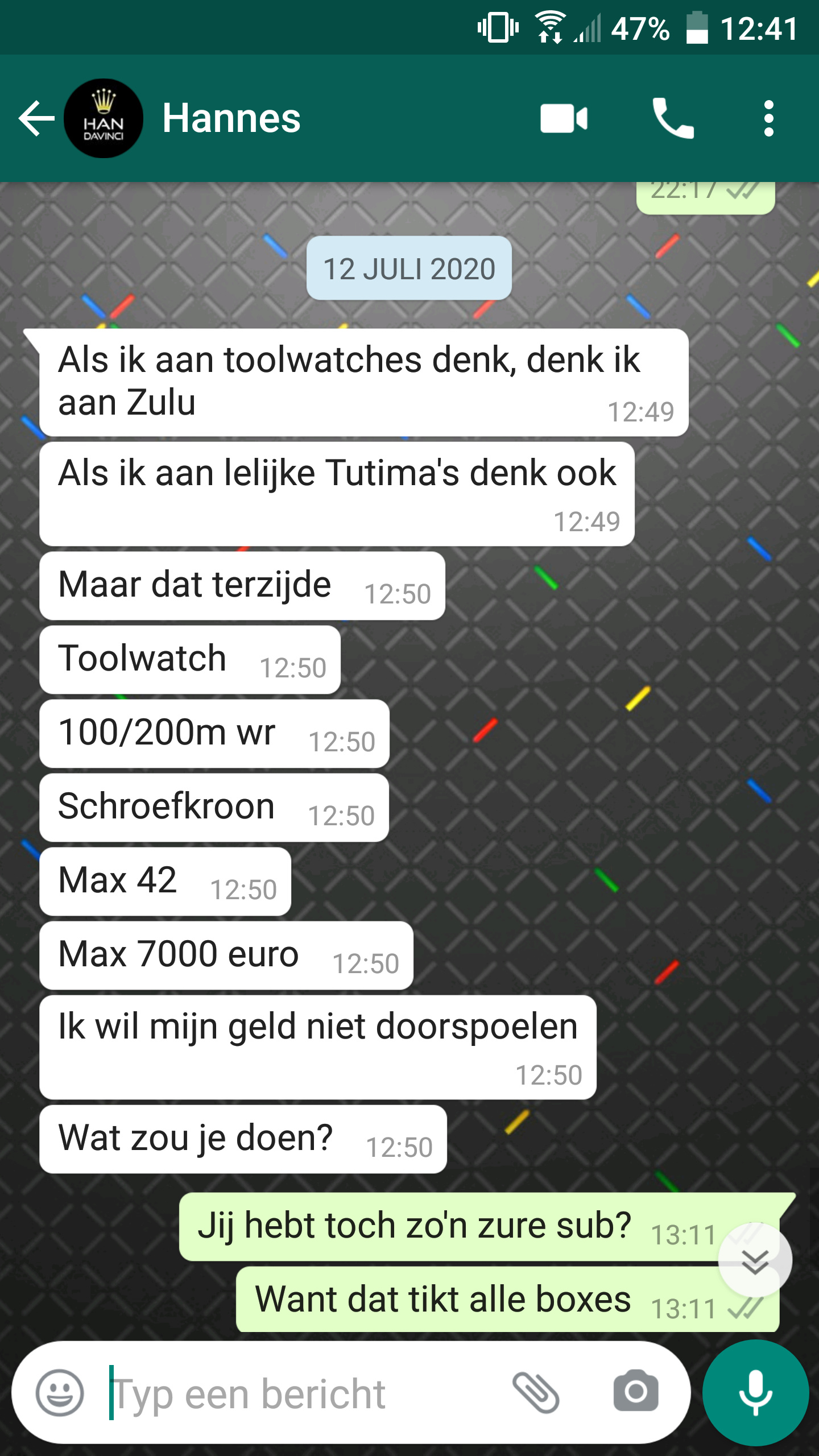Open the overflow menu

(768, 118)
